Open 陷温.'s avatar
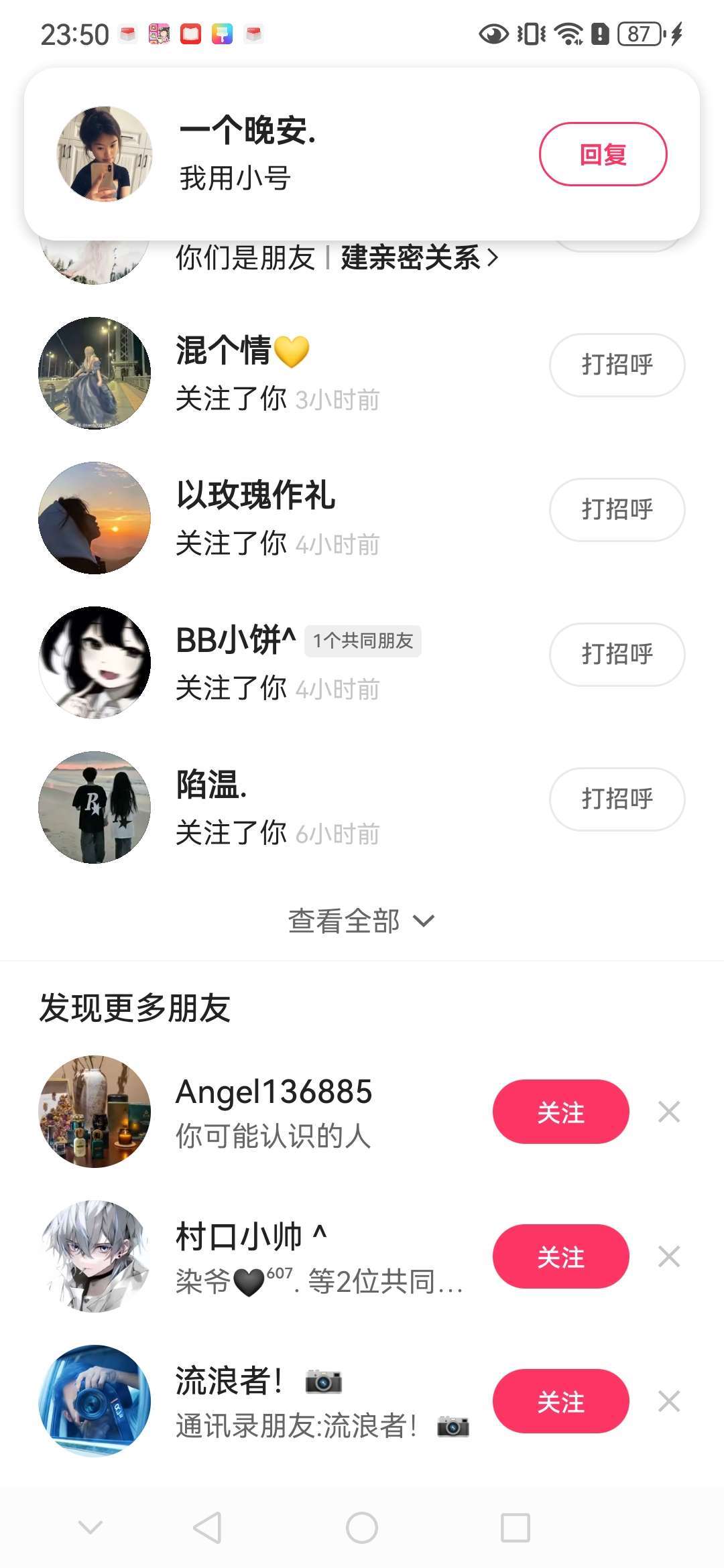 pyautogui.click(x=95, y=807)
